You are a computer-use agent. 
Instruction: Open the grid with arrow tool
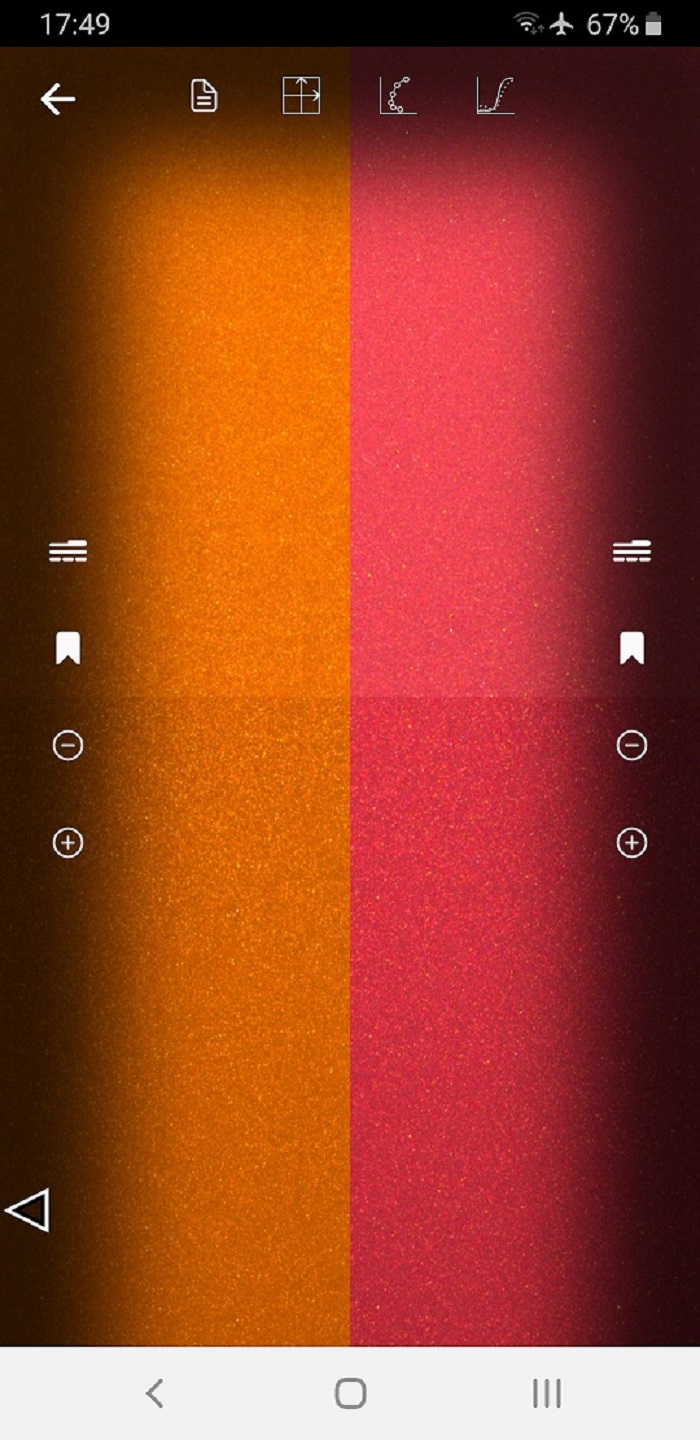(x=301, y=97)
